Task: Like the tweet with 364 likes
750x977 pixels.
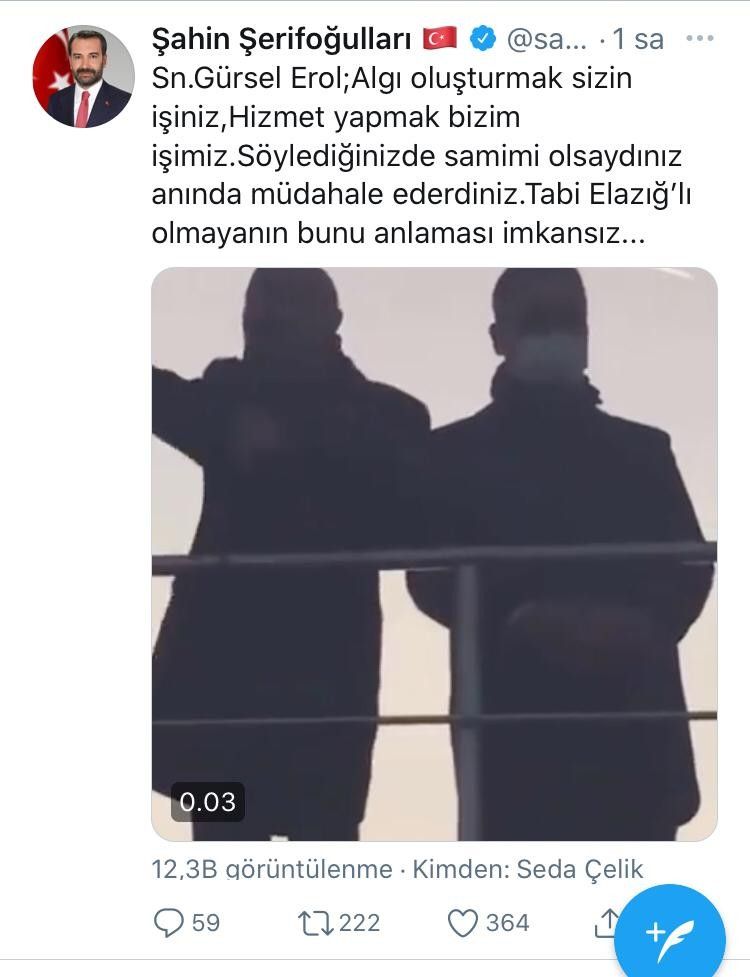Action: pos(463,922)
